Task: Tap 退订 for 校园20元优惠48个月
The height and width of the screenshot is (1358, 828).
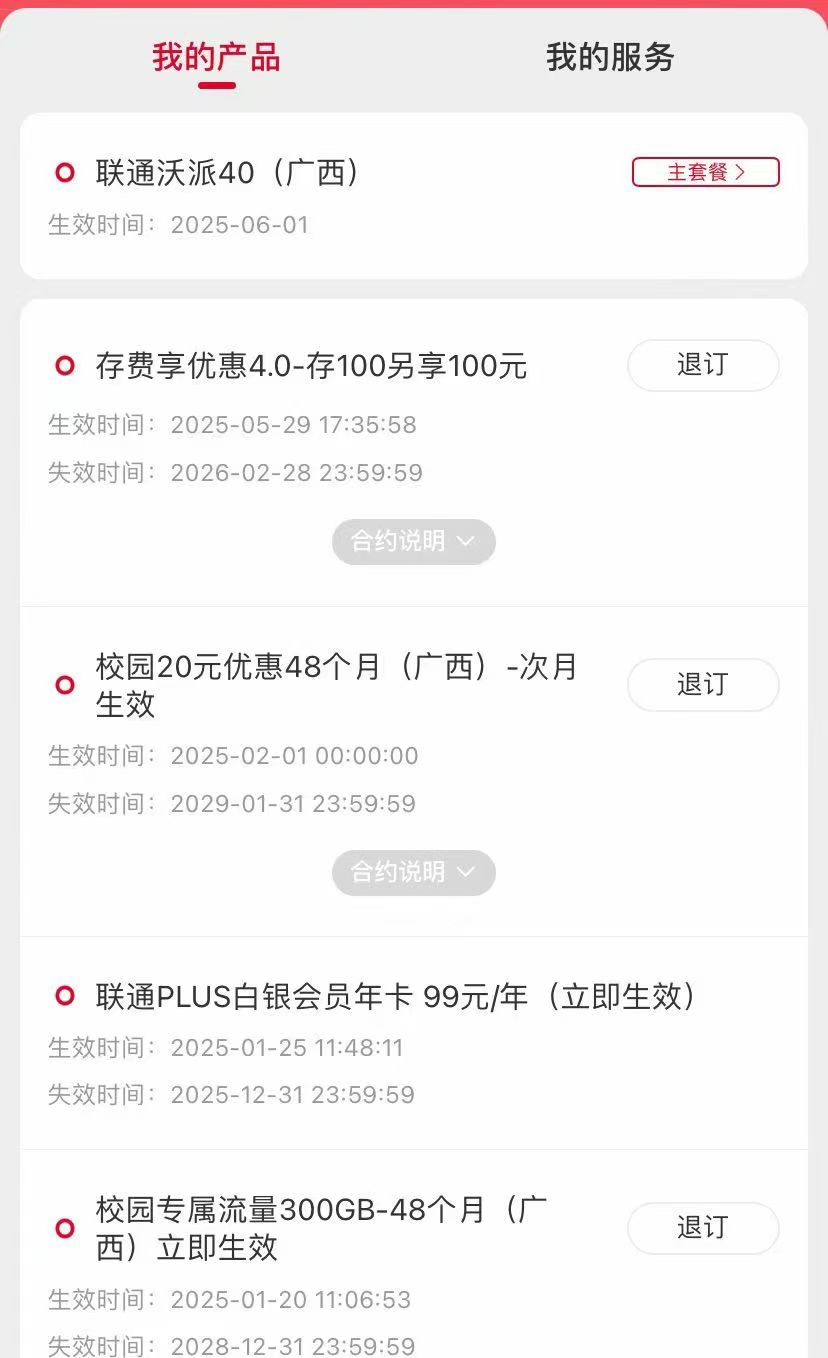Action: pos(702,685)
